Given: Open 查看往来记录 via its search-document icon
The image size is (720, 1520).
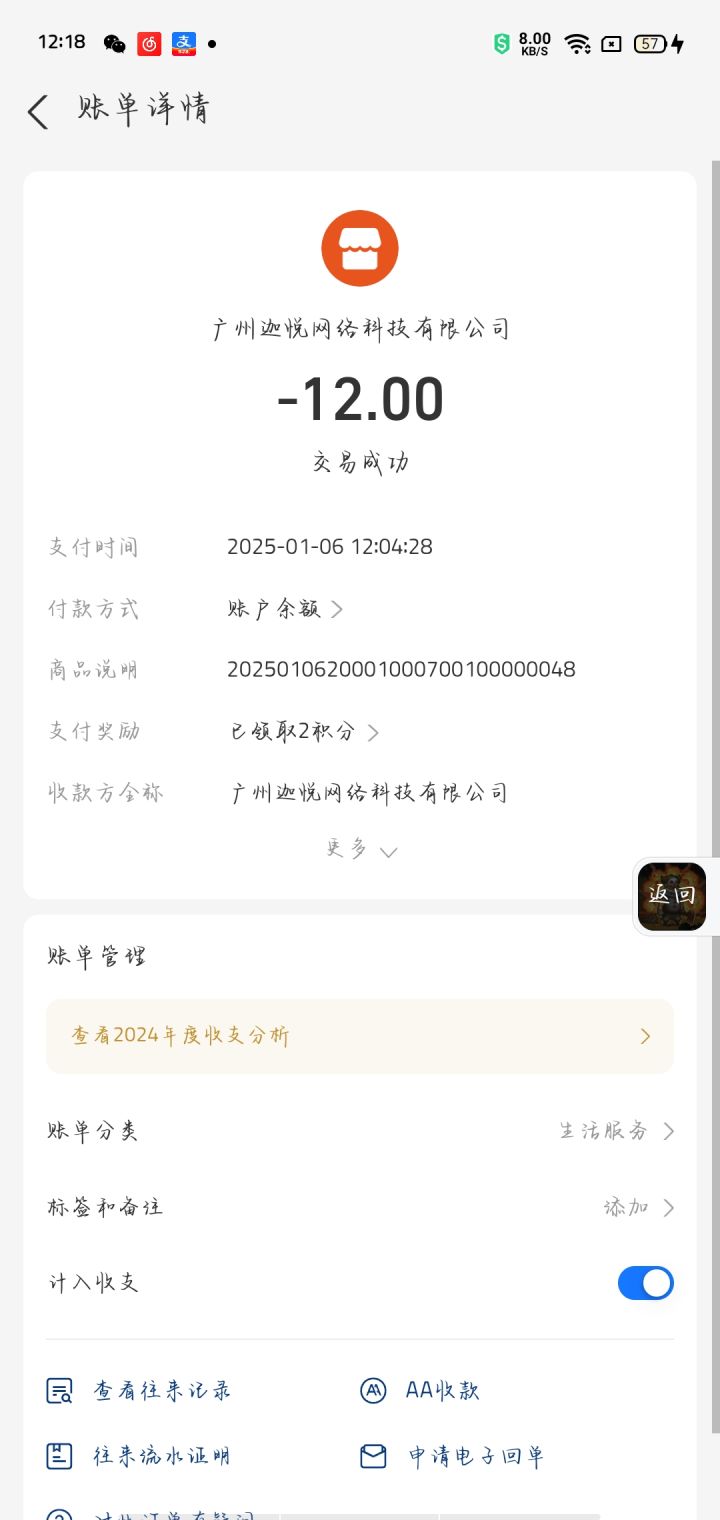Looking at the screenshot, I should click(x=59, y=1389).
